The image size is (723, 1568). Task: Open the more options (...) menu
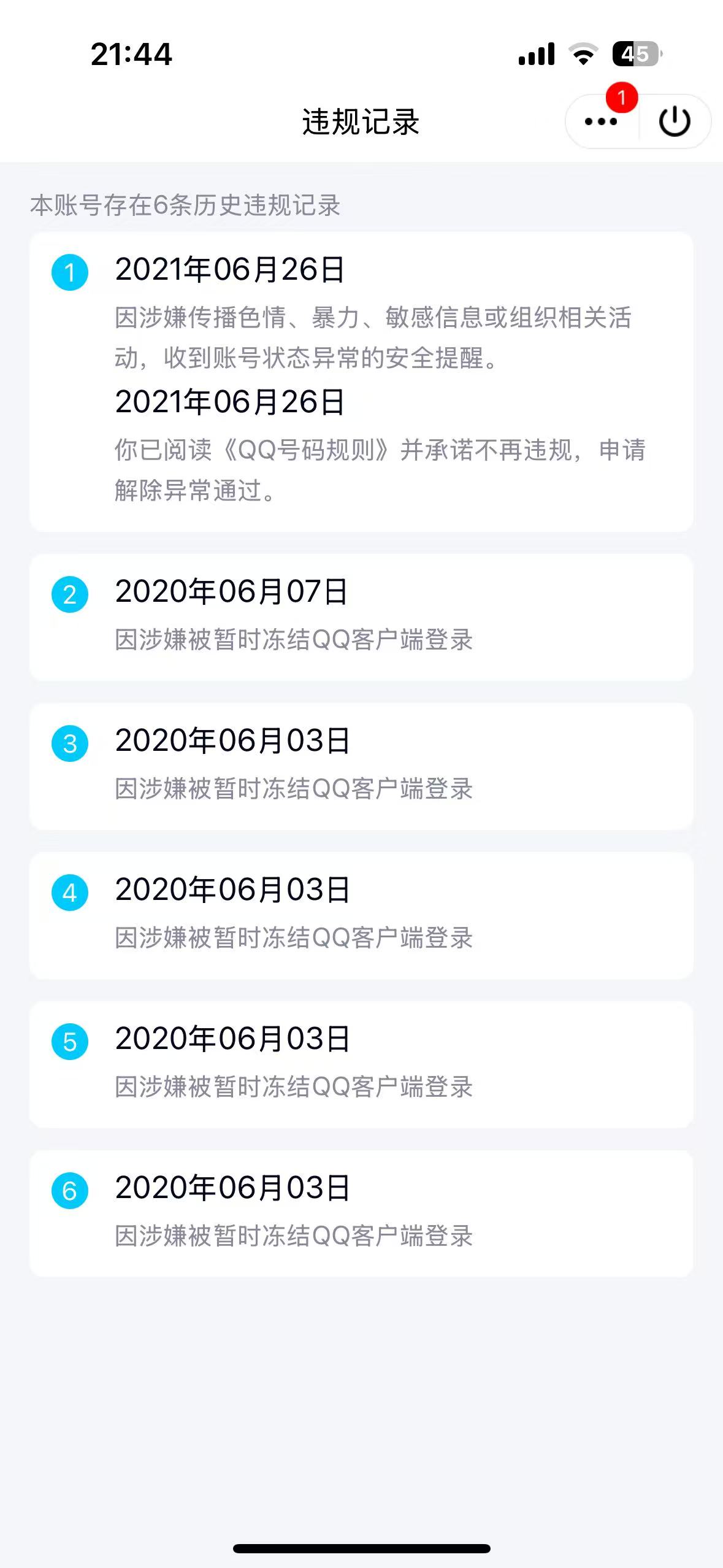tap(600, 121)
